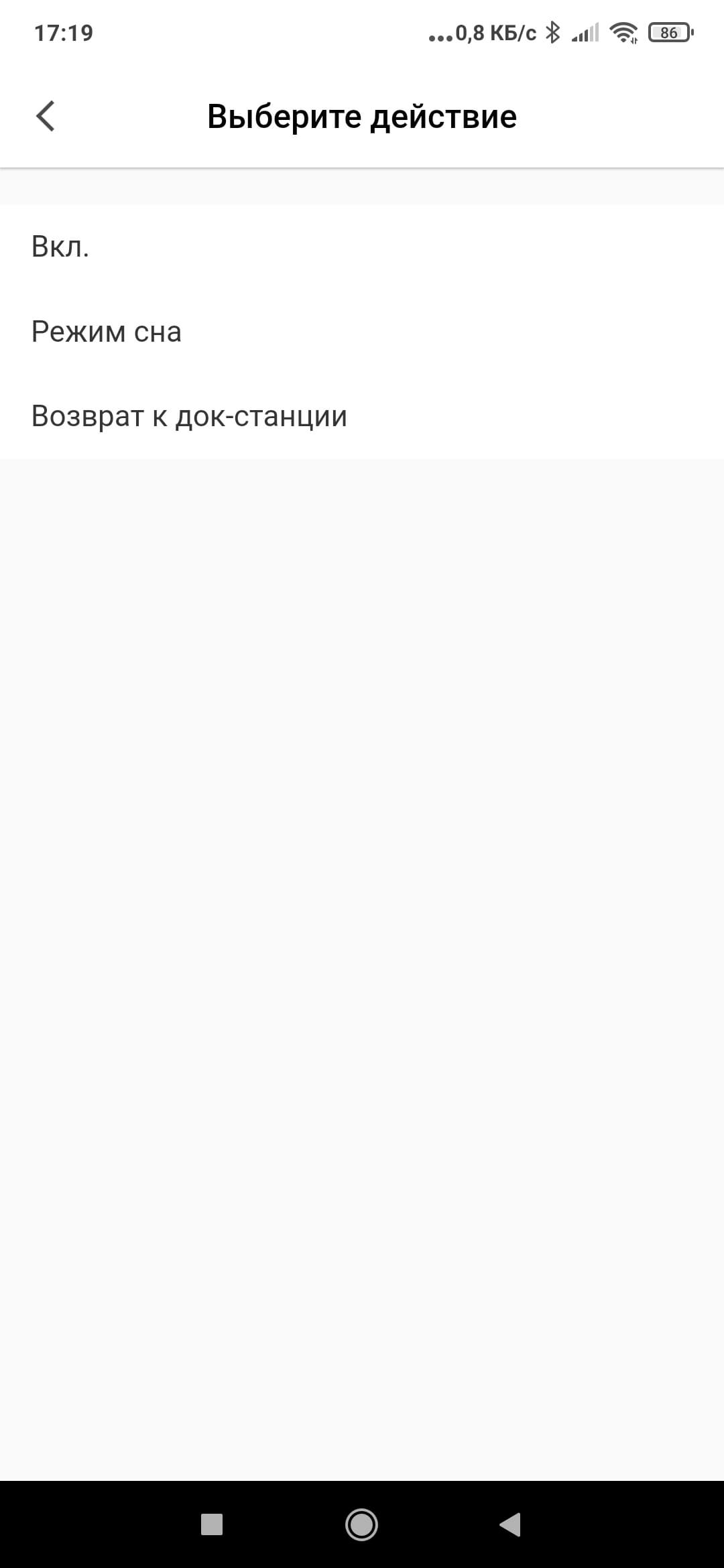Tap the system home button
The width and height of the screenshot is (724, 1568).
click(x=361, y=1524)
